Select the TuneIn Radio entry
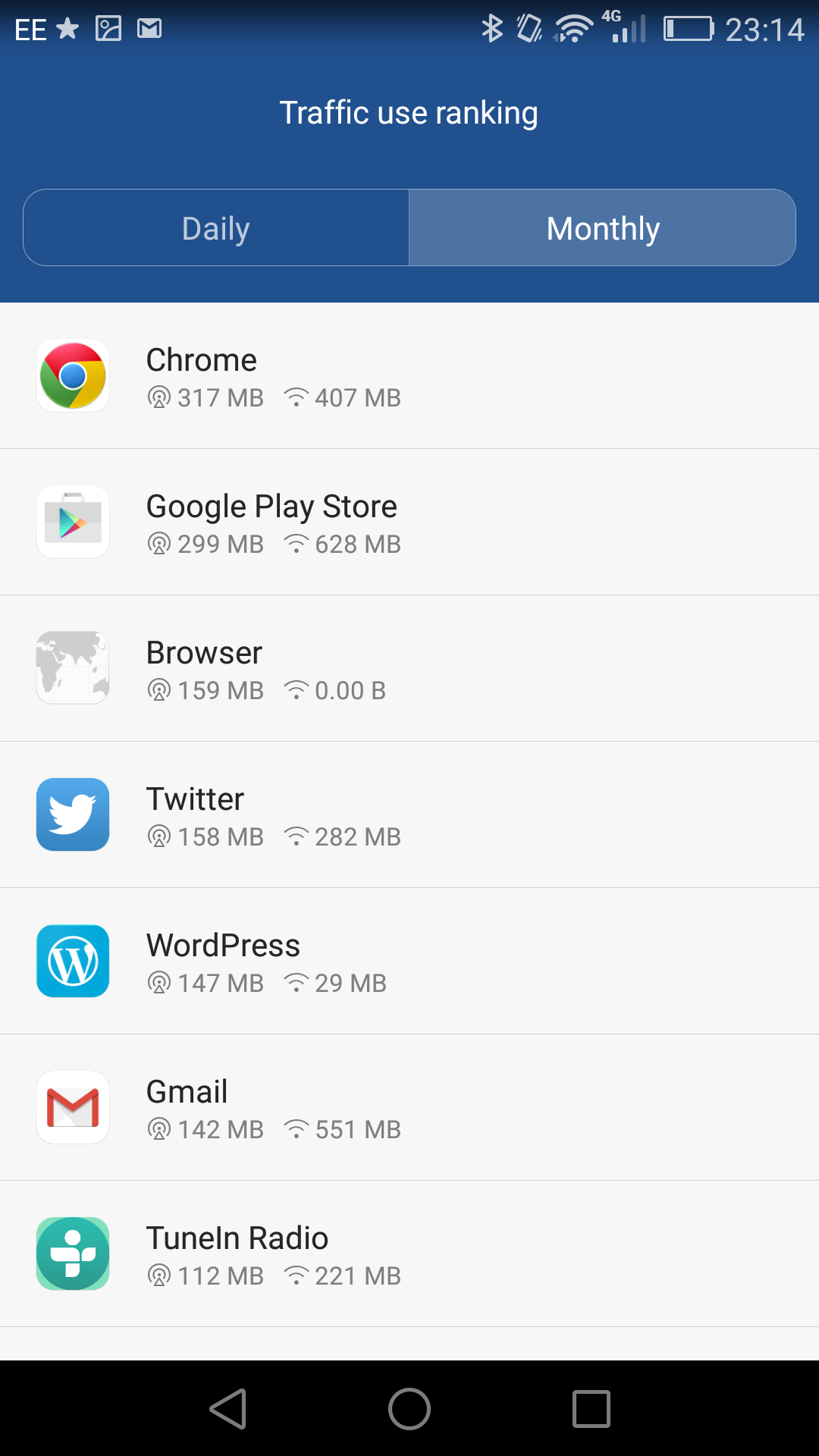Viewport: 819px width, 1456px height. coord(409,1254)
